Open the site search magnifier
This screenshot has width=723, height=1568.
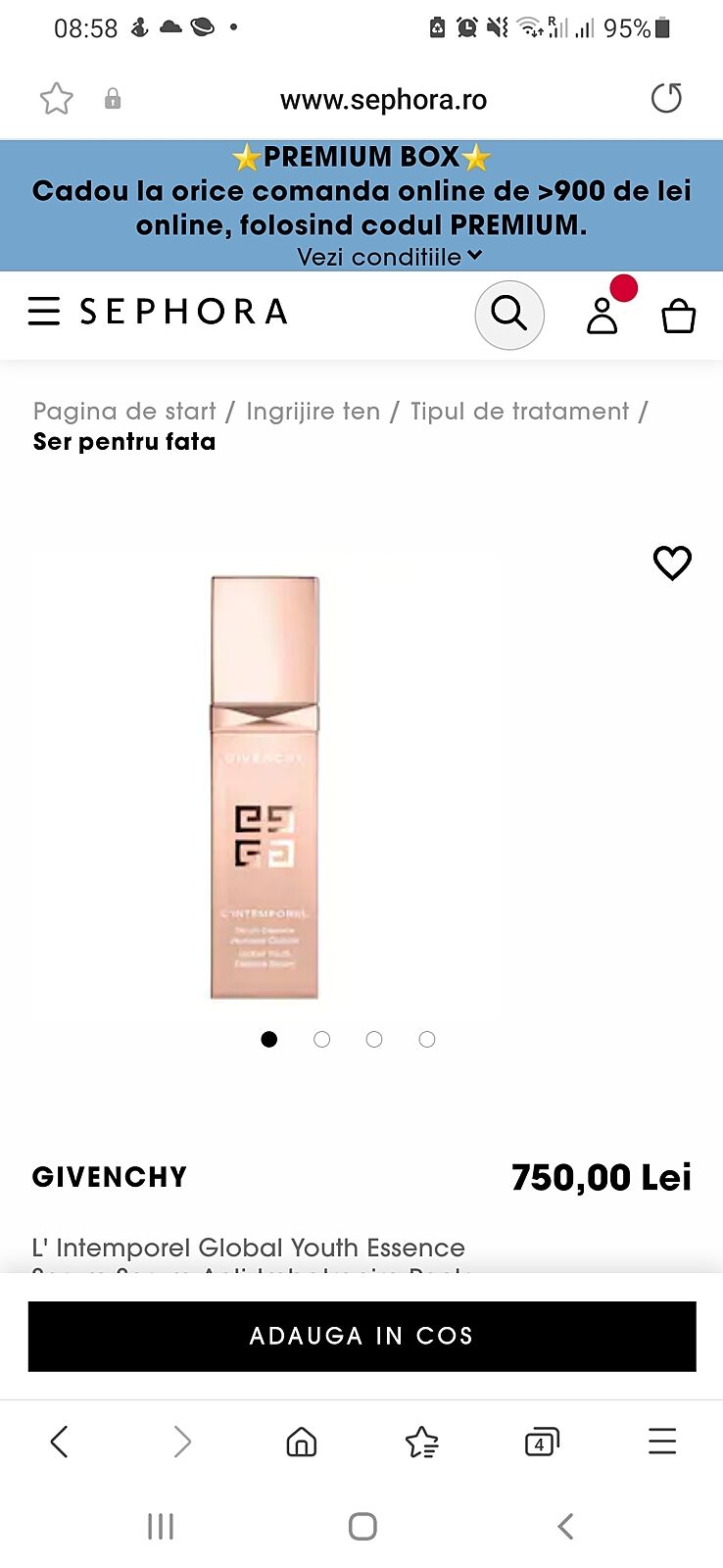(508, 315)
